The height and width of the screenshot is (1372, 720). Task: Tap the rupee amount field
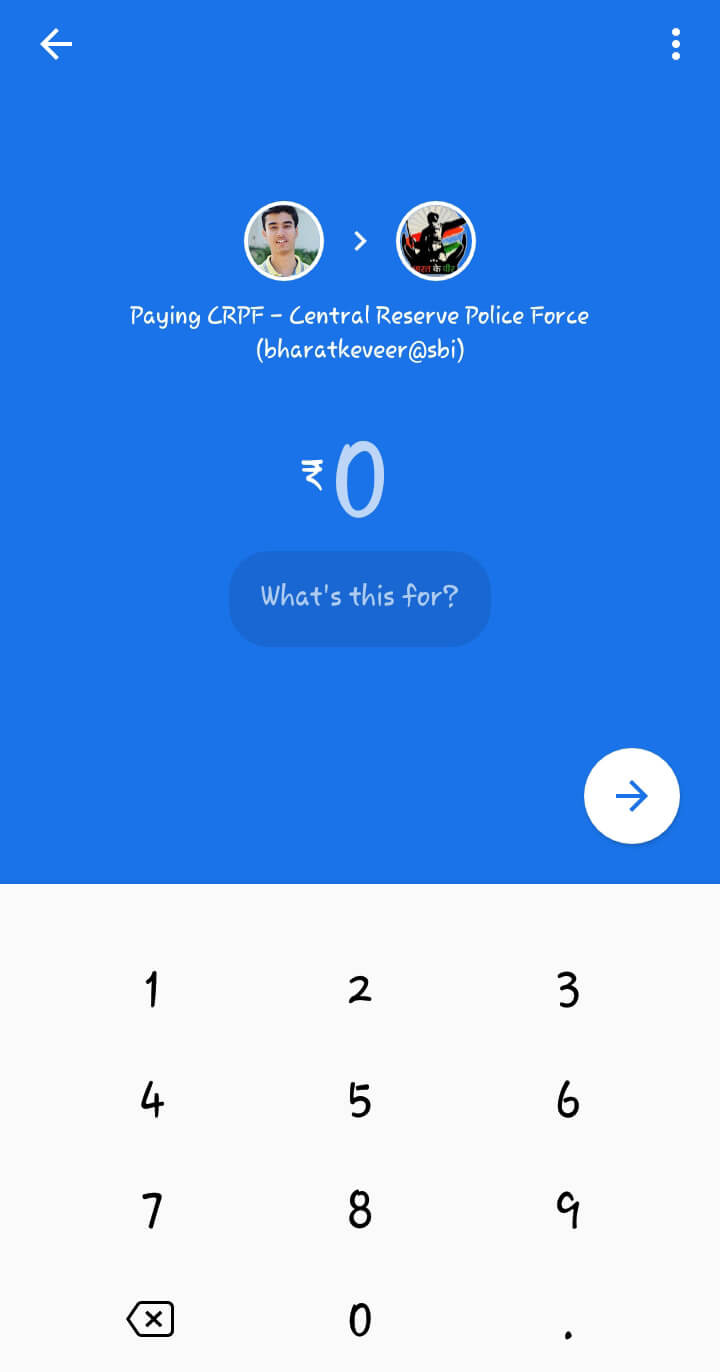(x=356, y=480)
